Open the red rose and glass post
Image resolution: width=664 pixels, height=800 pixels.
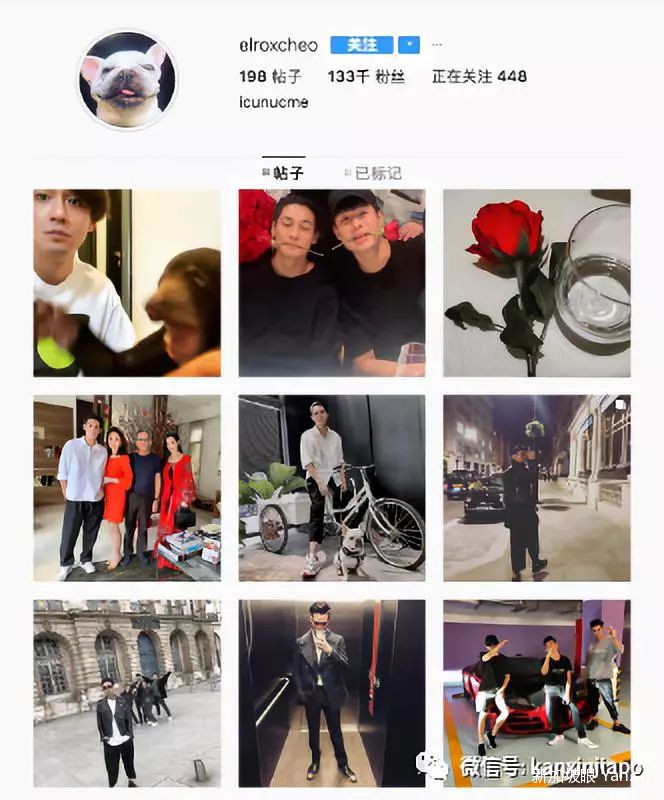tap(537, 283)
